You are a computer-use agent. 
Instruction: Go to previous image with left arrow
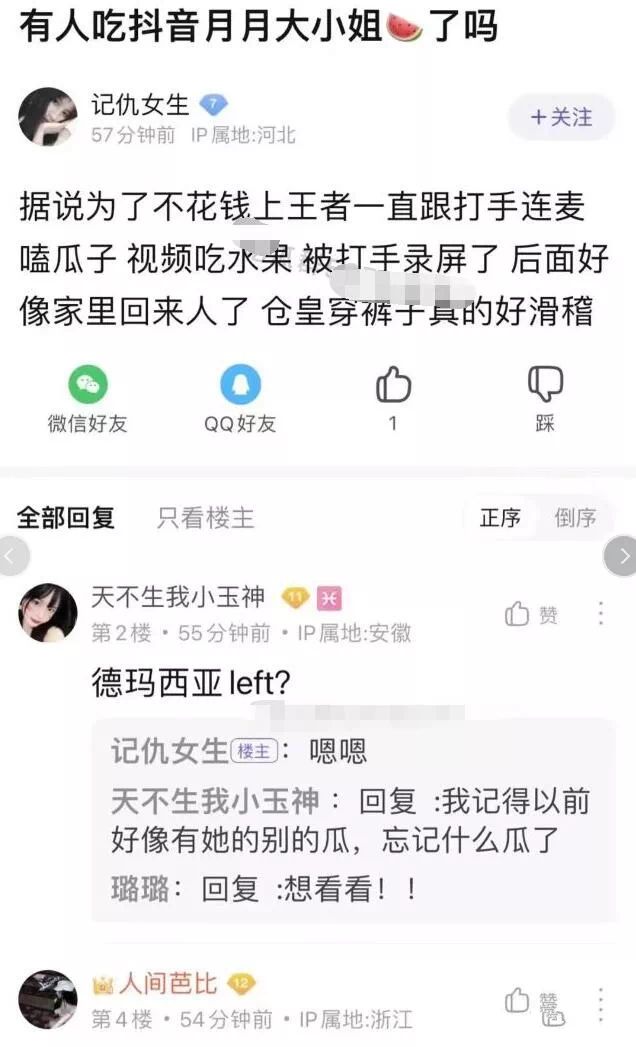pos(12,556)
